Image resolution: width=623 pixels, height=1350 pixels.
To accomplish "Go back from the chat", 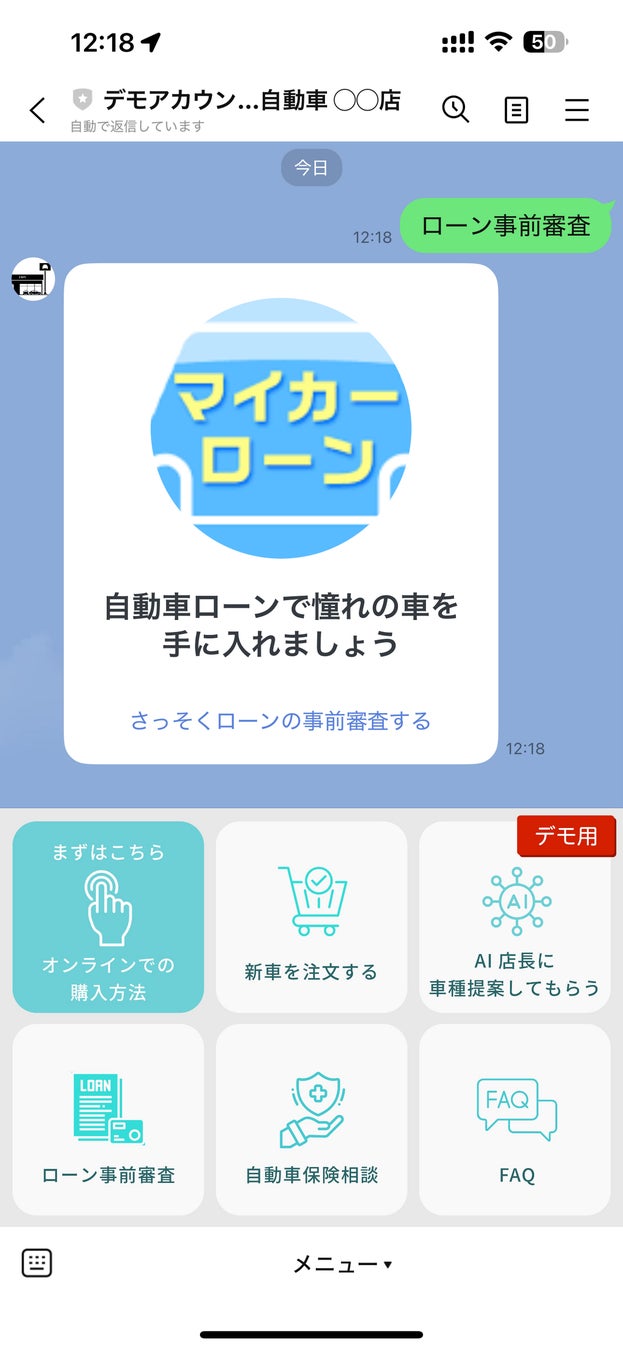I will coord(37,110).
